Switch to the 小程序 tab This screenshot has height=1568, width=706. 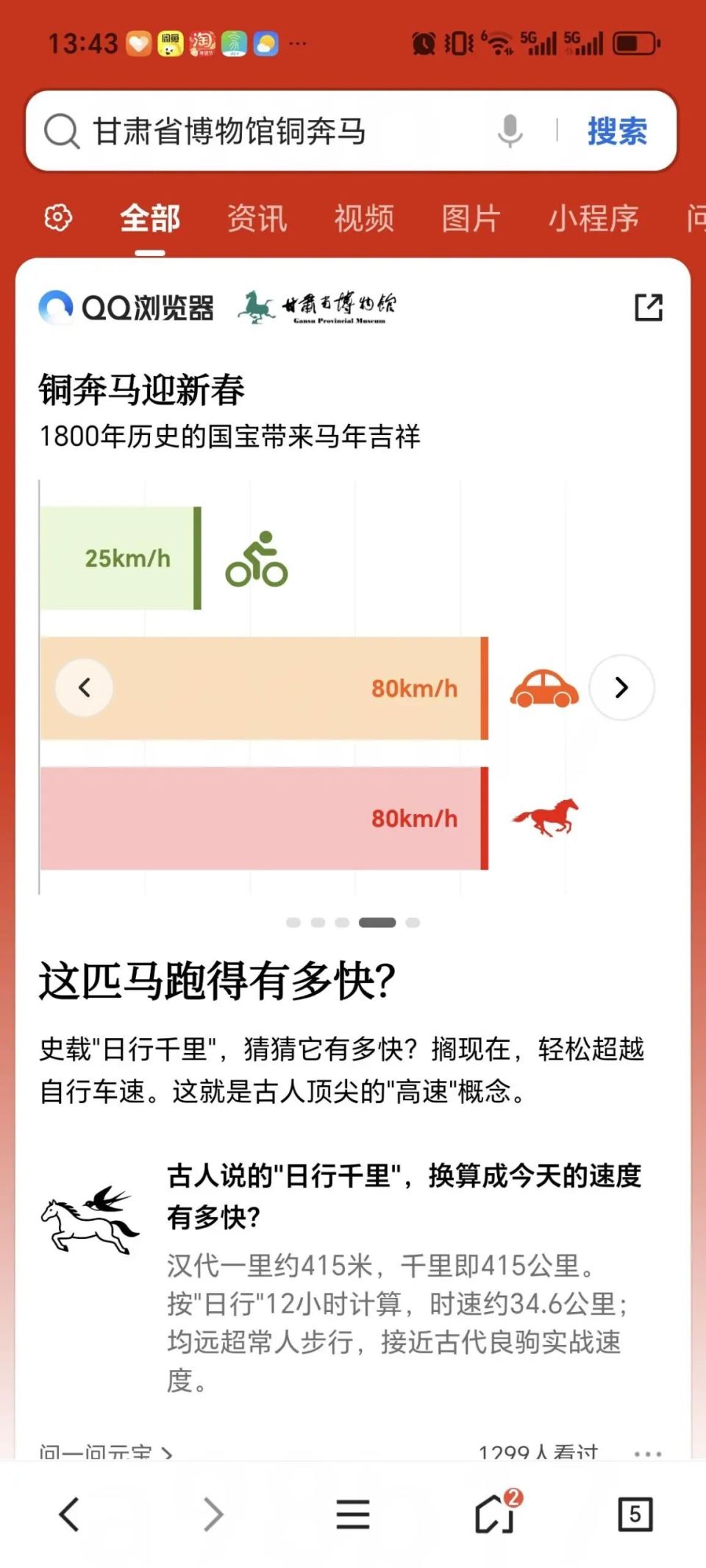point(593,219)
